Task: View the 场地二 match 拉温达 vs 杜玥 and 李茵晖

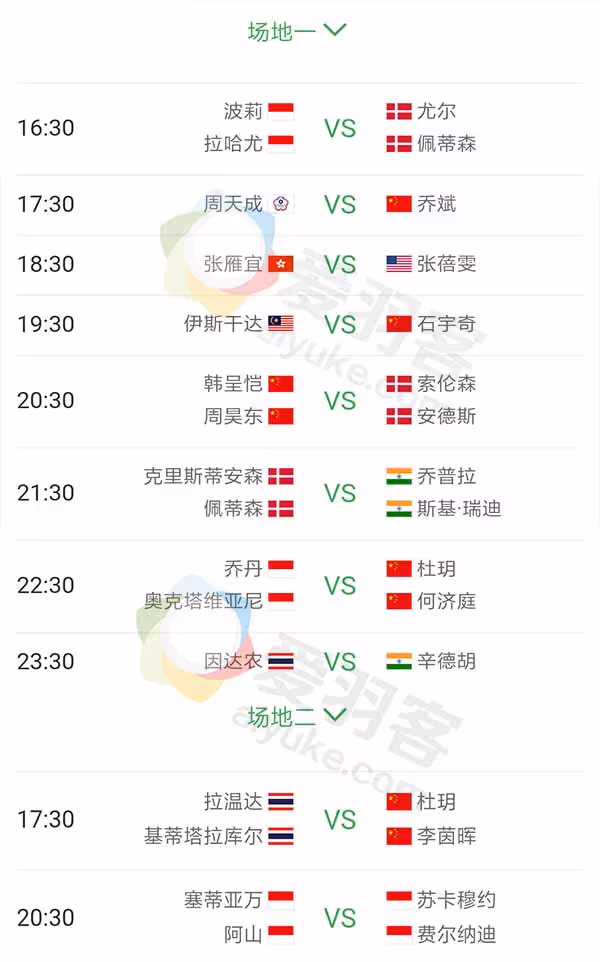Action: pos(300,820)
